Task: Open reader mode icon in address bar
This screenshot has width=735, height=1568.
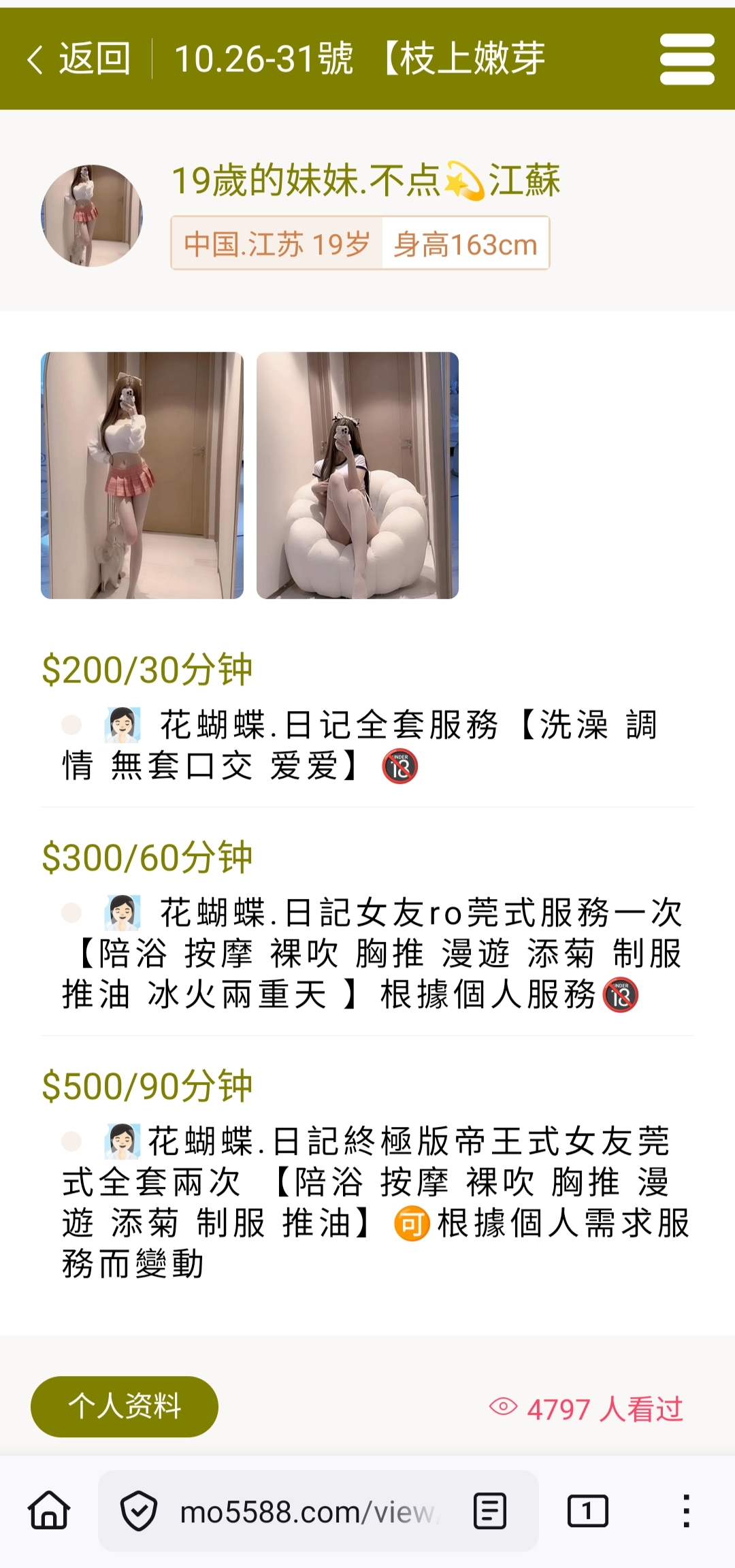Action: [490, 1512]
